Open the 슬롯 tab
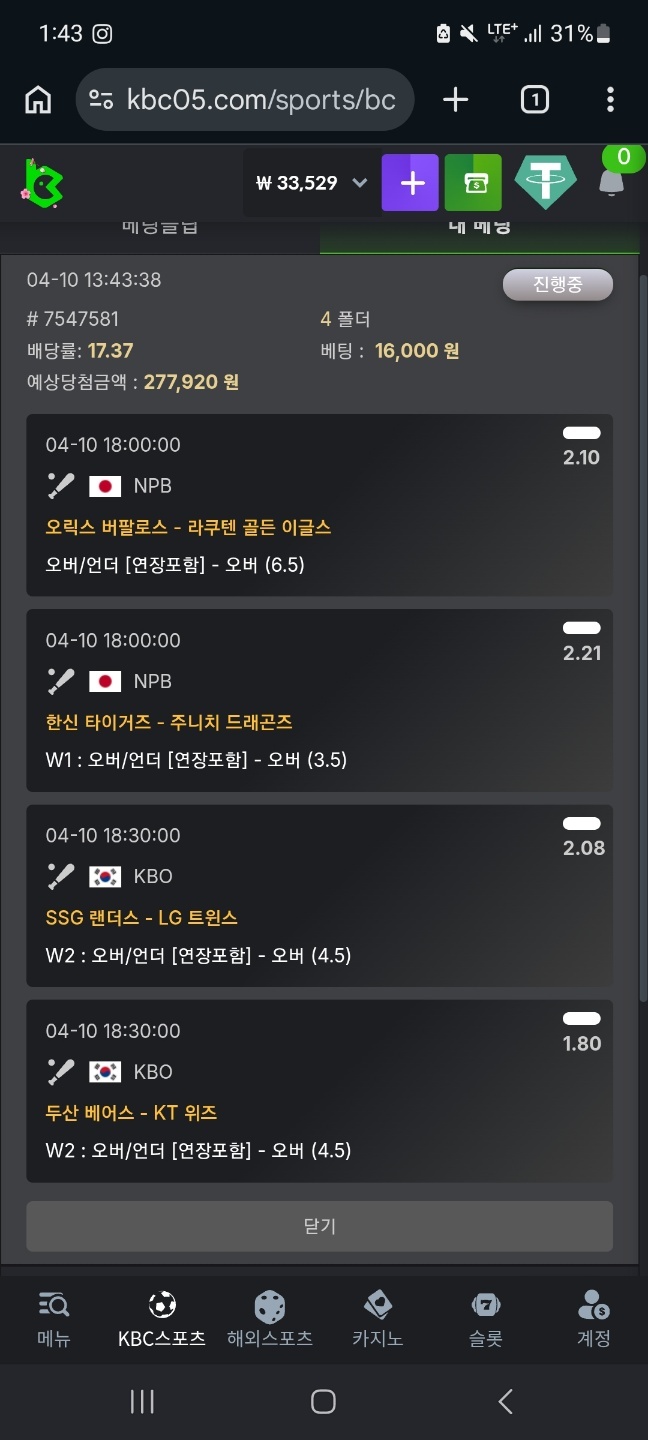648x1440 pixels. point(486,1318)
